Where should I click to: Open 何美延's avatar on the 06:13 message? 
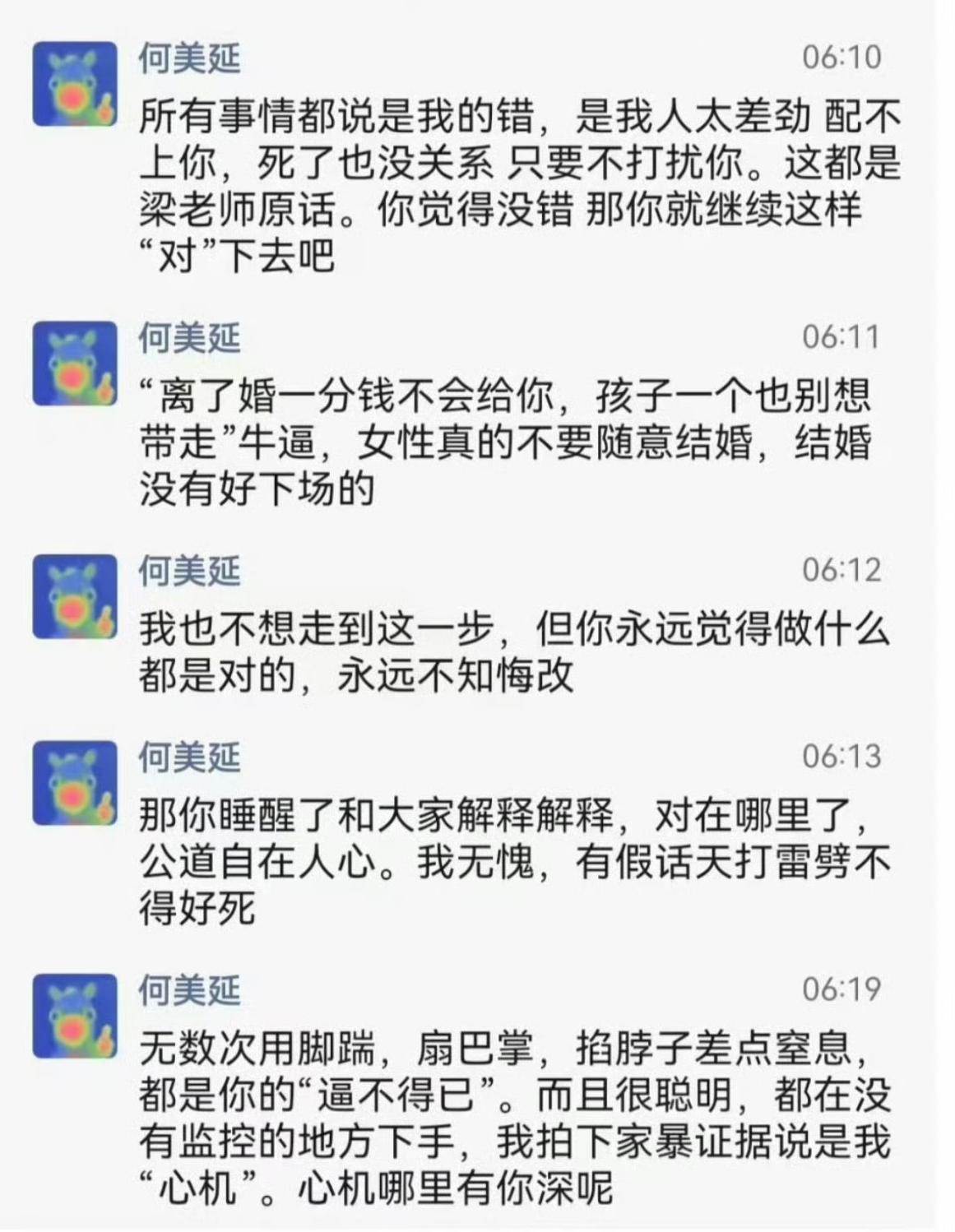point(75,783)
